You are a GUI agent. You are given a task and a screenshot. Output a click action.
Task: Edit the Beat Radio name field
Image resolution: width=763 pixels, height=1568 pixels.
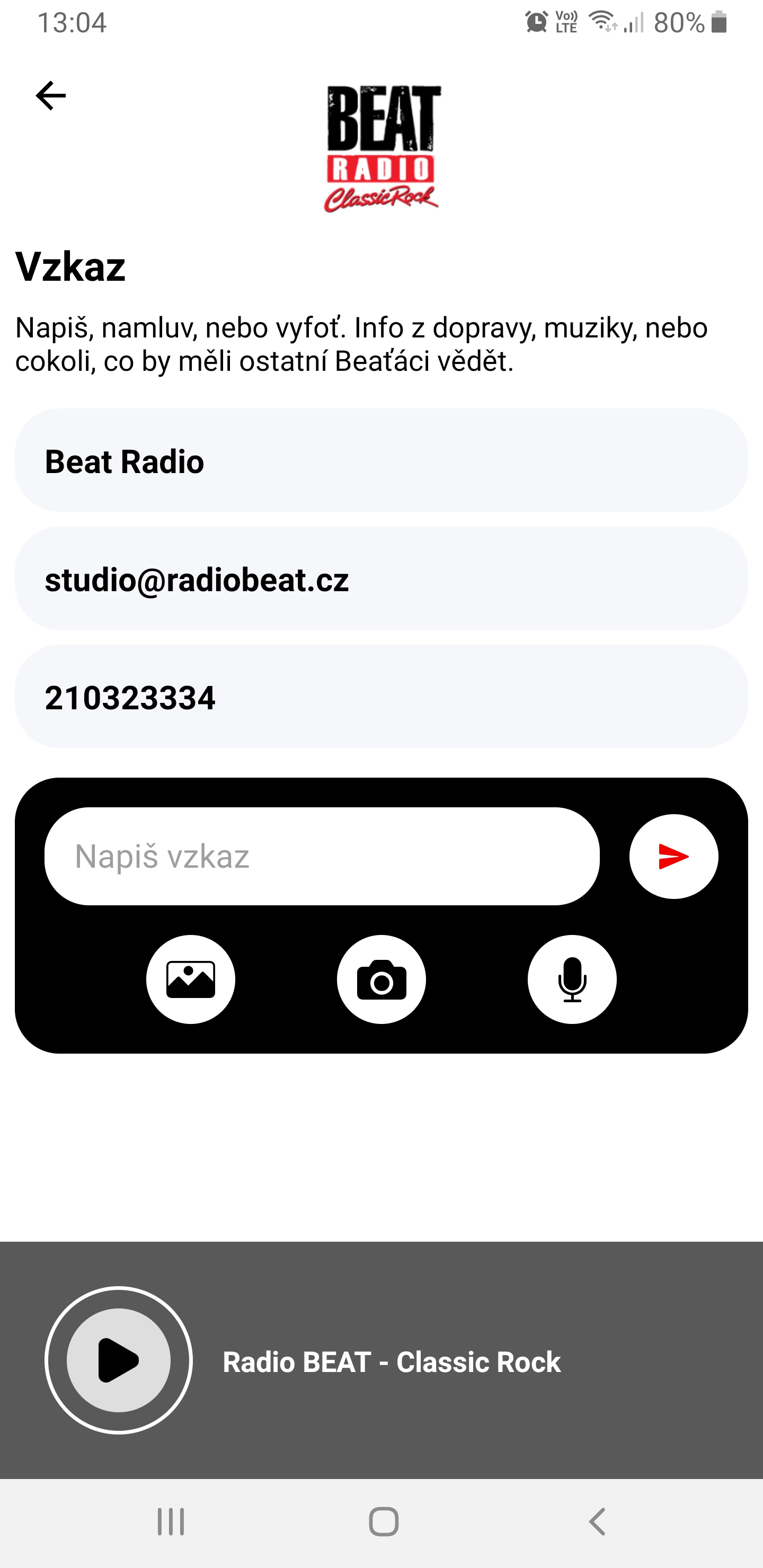tap(381, 460)
